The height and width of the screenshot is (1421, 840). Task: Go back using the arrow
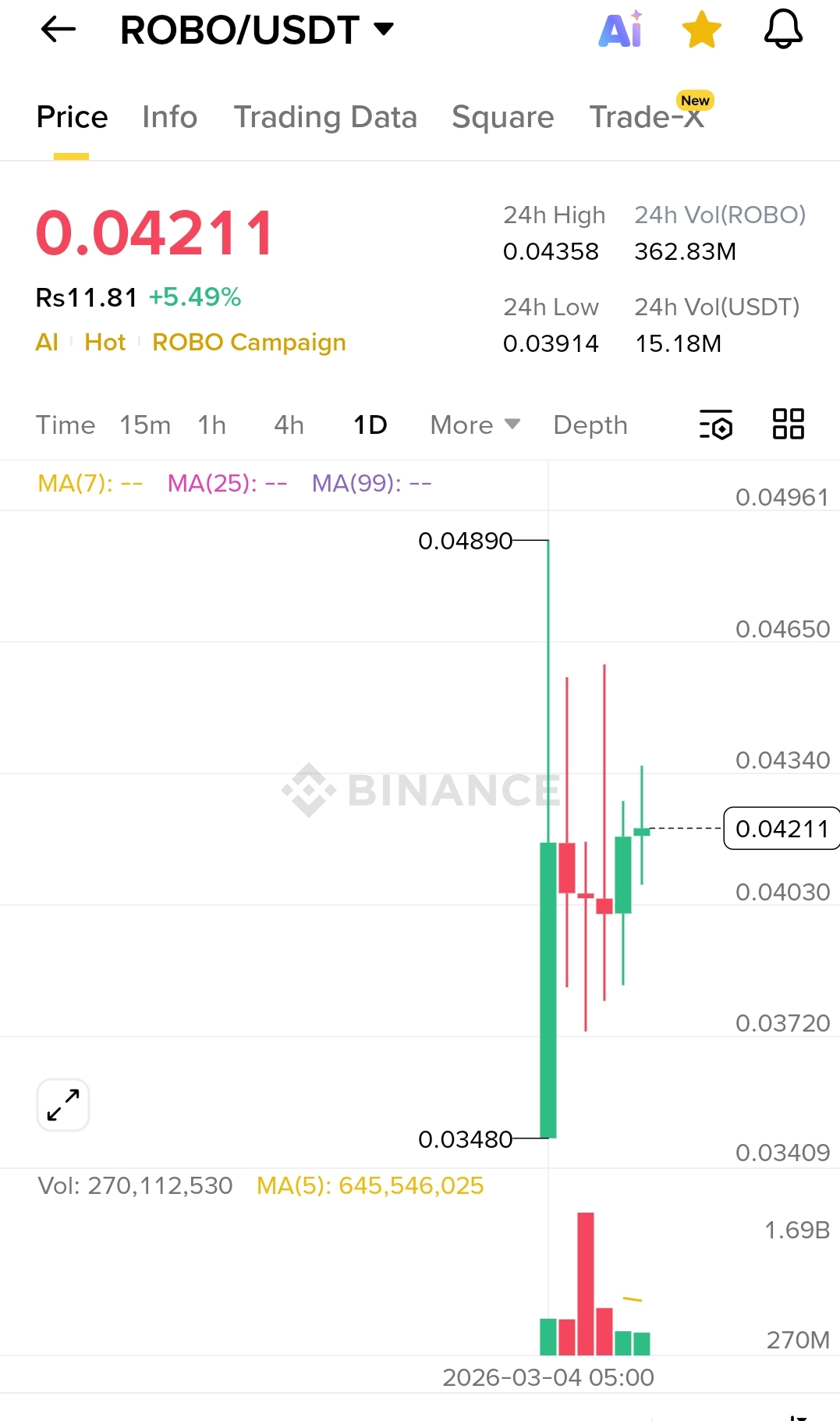(x=58, y=30)
